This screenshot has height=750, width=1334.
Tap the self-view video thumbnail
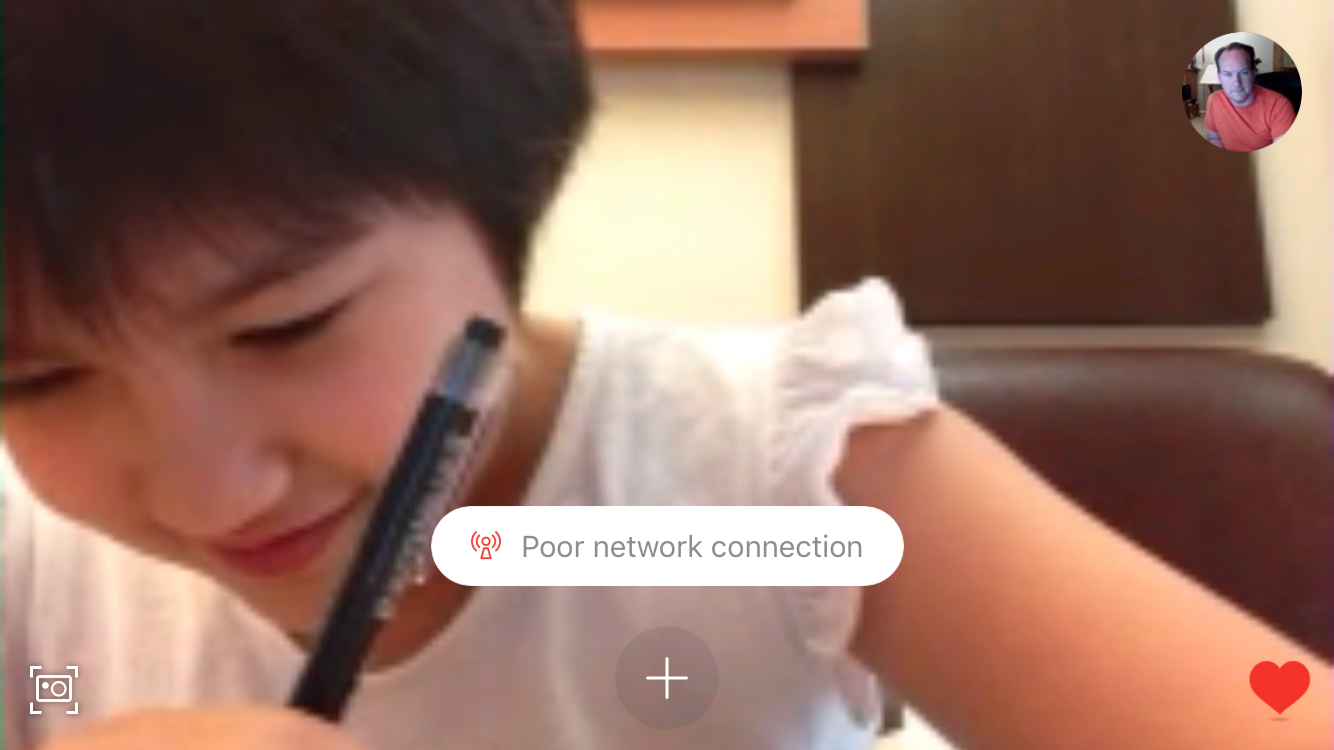(x=1243, y=92)
